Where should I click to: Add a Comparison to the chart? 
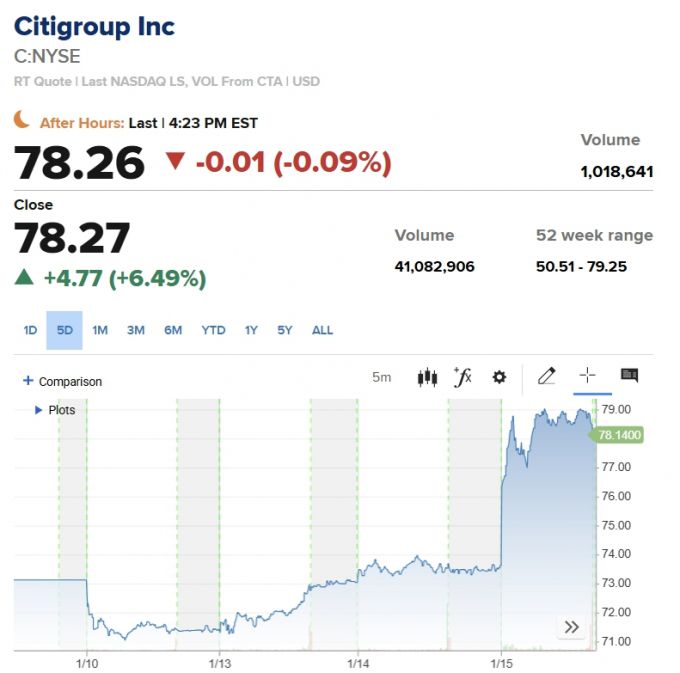[x=63, y=381]
